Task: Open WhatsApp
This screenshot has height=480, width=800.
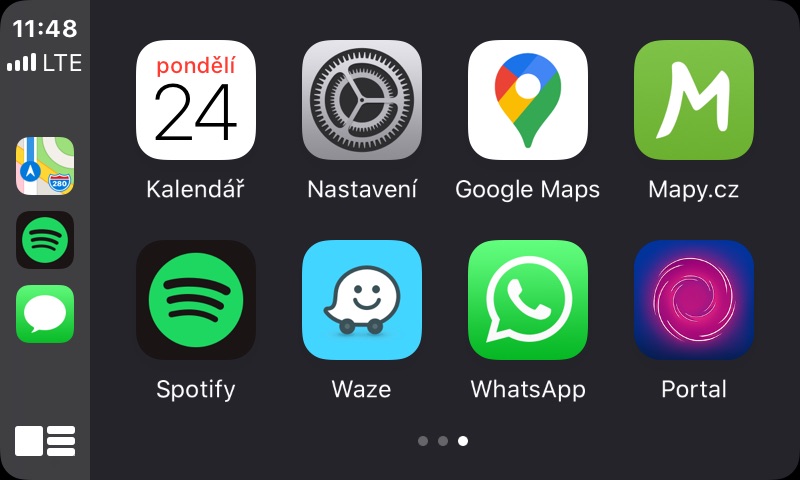Action: (x=528, y=300)
